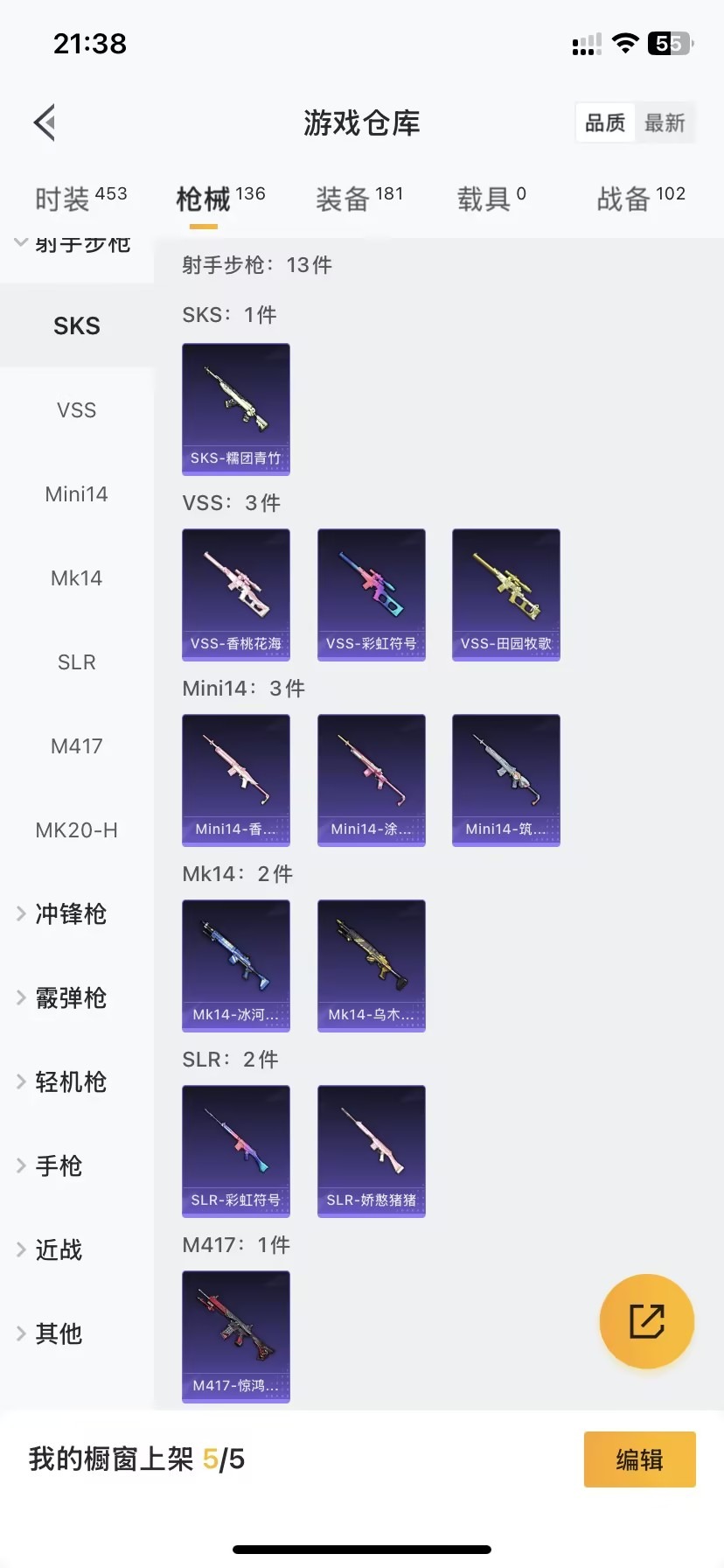Expand the 轻机枪 category
The height and width of the screenshot is (1568, 724).
point(70,1082)
